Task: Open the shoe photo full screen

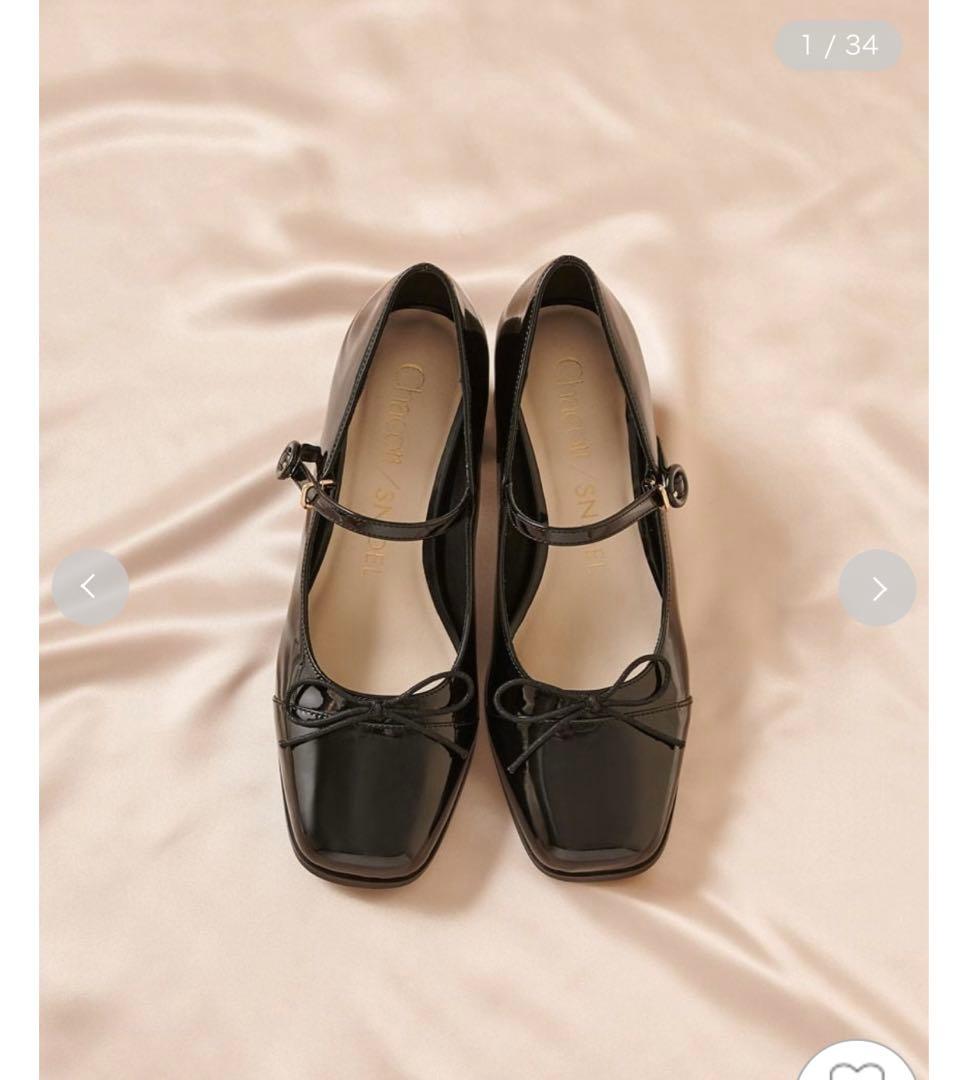Action: pyautogui.click(x=484, y=570)
